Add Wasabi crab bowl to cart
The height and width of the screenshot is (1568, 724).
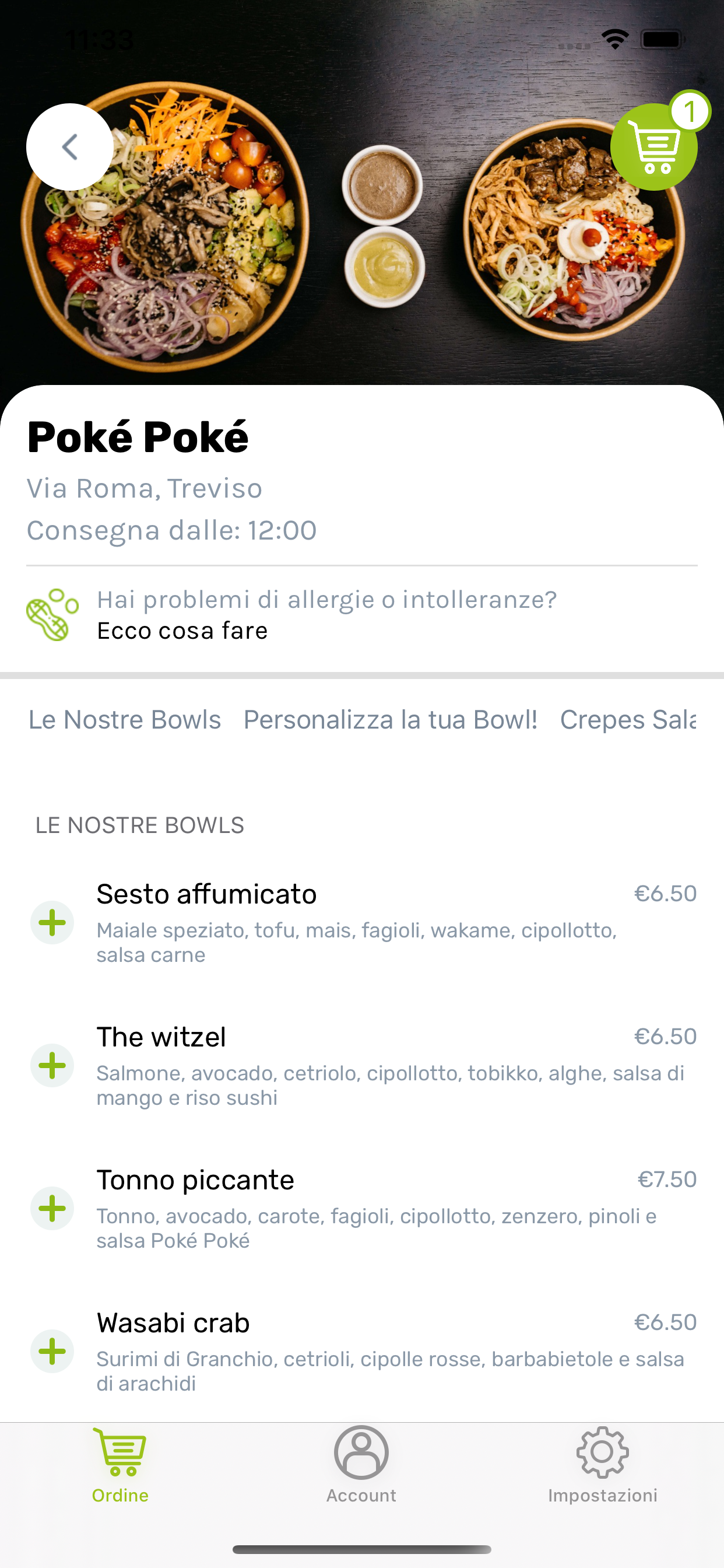point(52,1352)
